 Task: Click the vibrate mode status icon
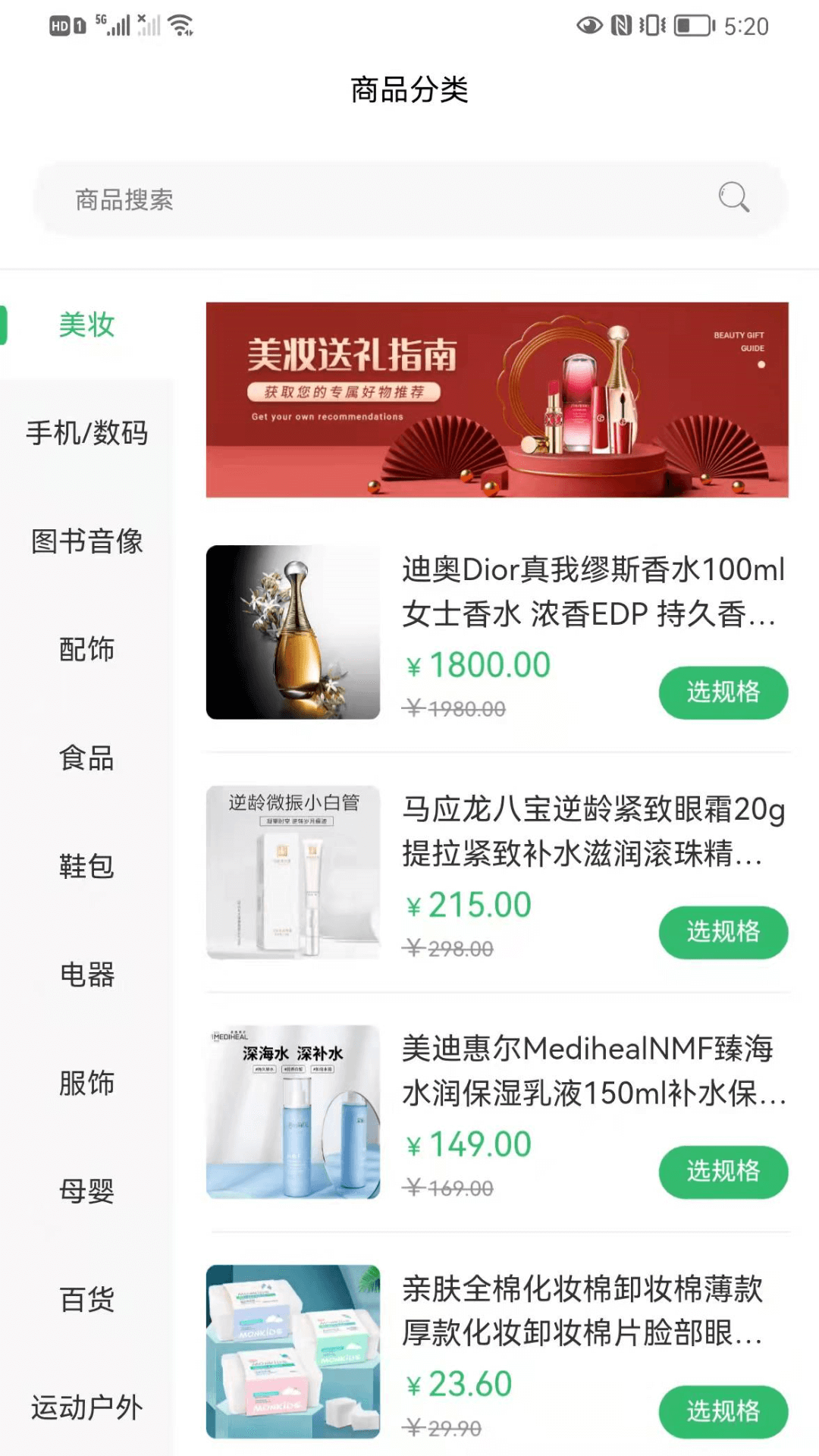click(x=651, y=24)
